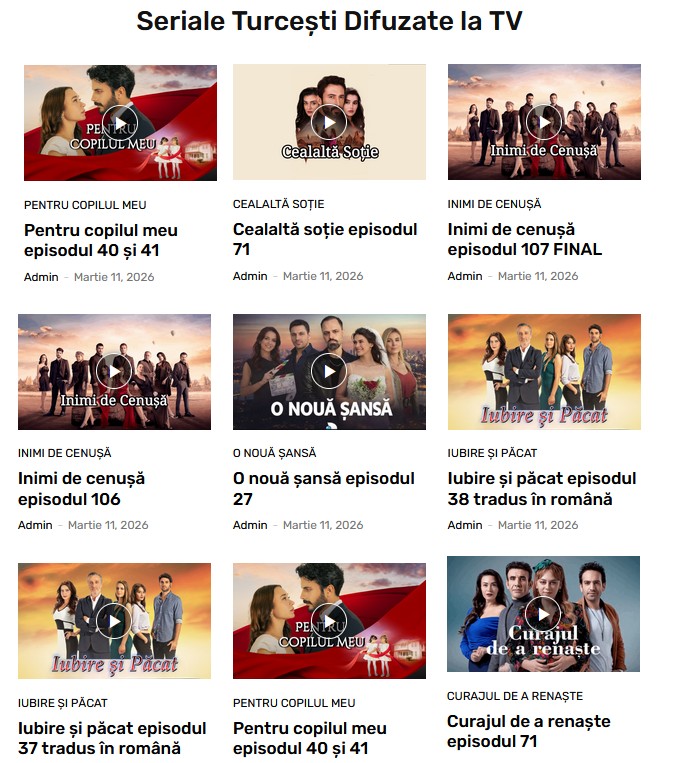Open the Inimi de cenușă episodul 106 thumbnail

pos(114,372)
